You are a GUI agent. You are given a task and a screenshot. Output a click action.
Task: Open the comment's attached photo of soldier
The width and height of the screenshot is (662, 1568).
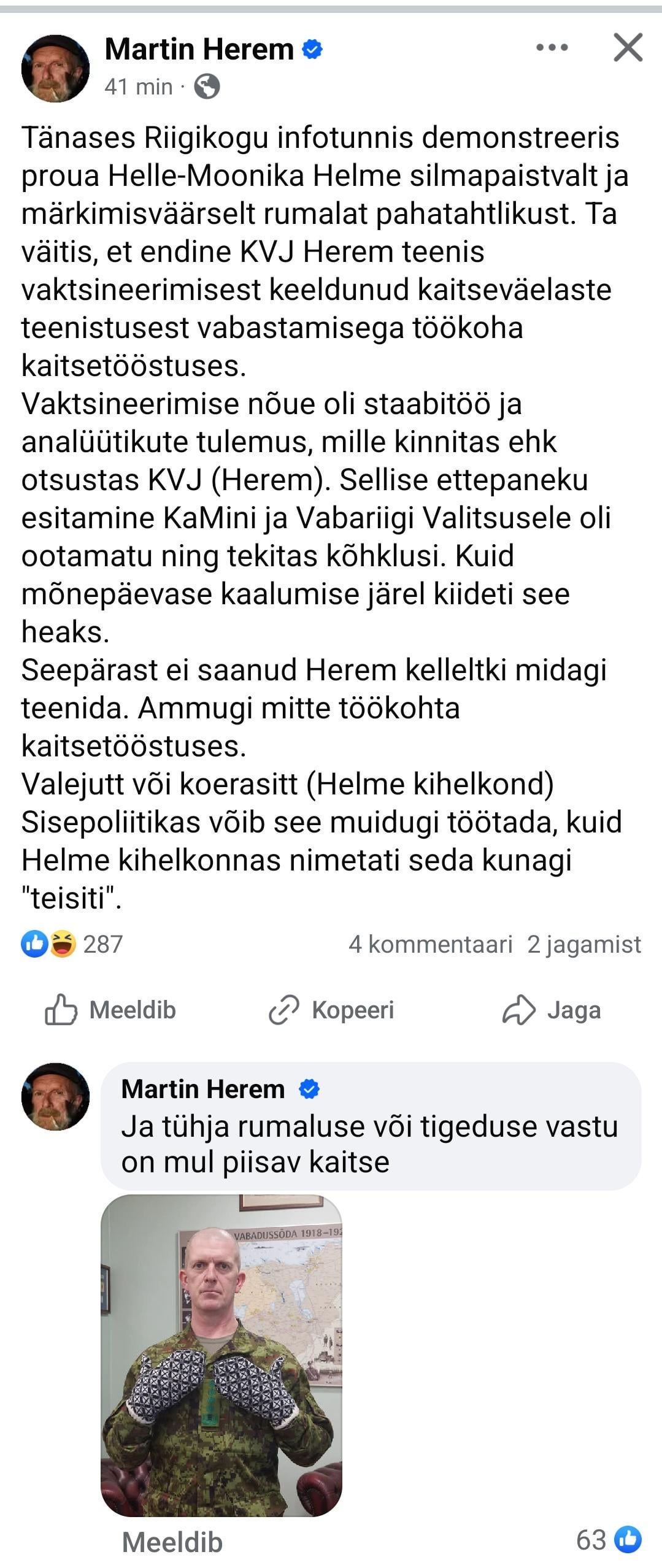[221, 1355]
